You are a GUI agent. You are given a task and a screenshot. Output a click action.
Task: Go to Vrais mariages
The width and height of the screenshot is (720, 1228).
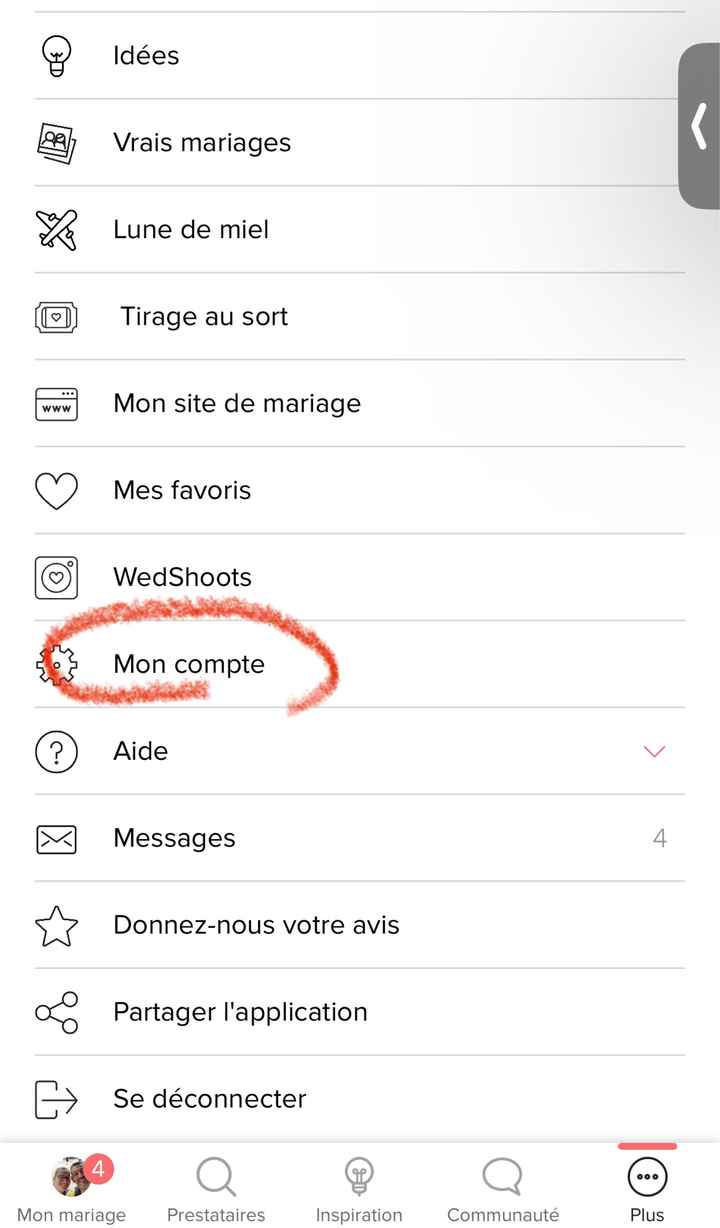point(202,143)
